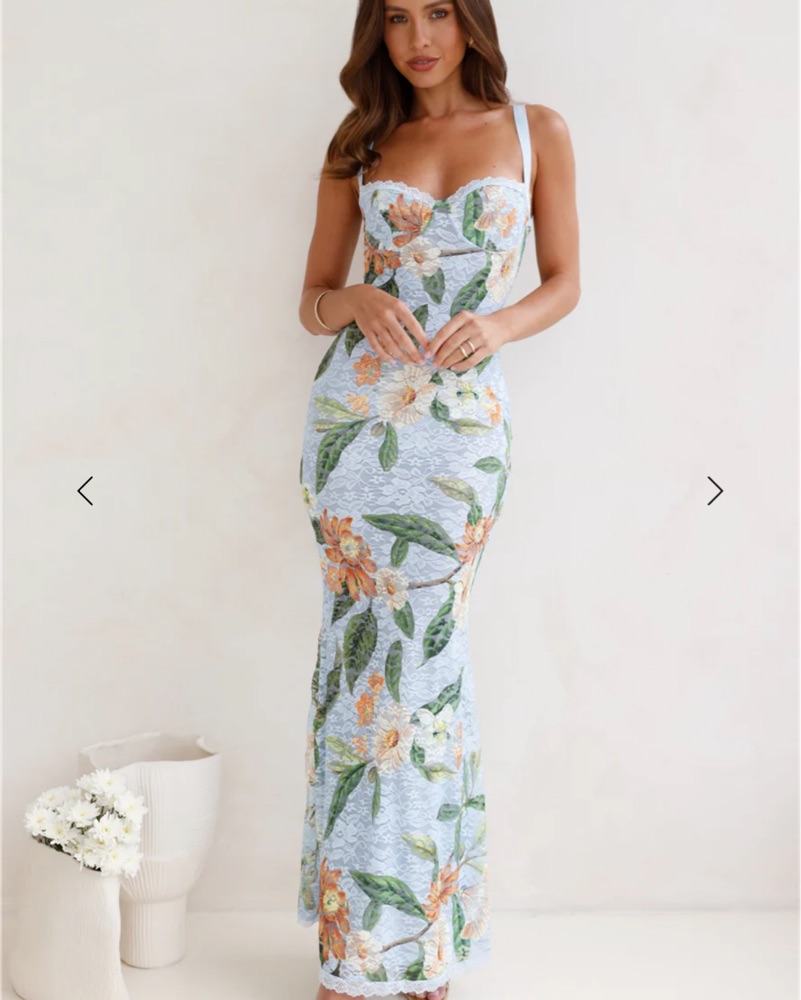Show the next product photo

tap(714, 491)
